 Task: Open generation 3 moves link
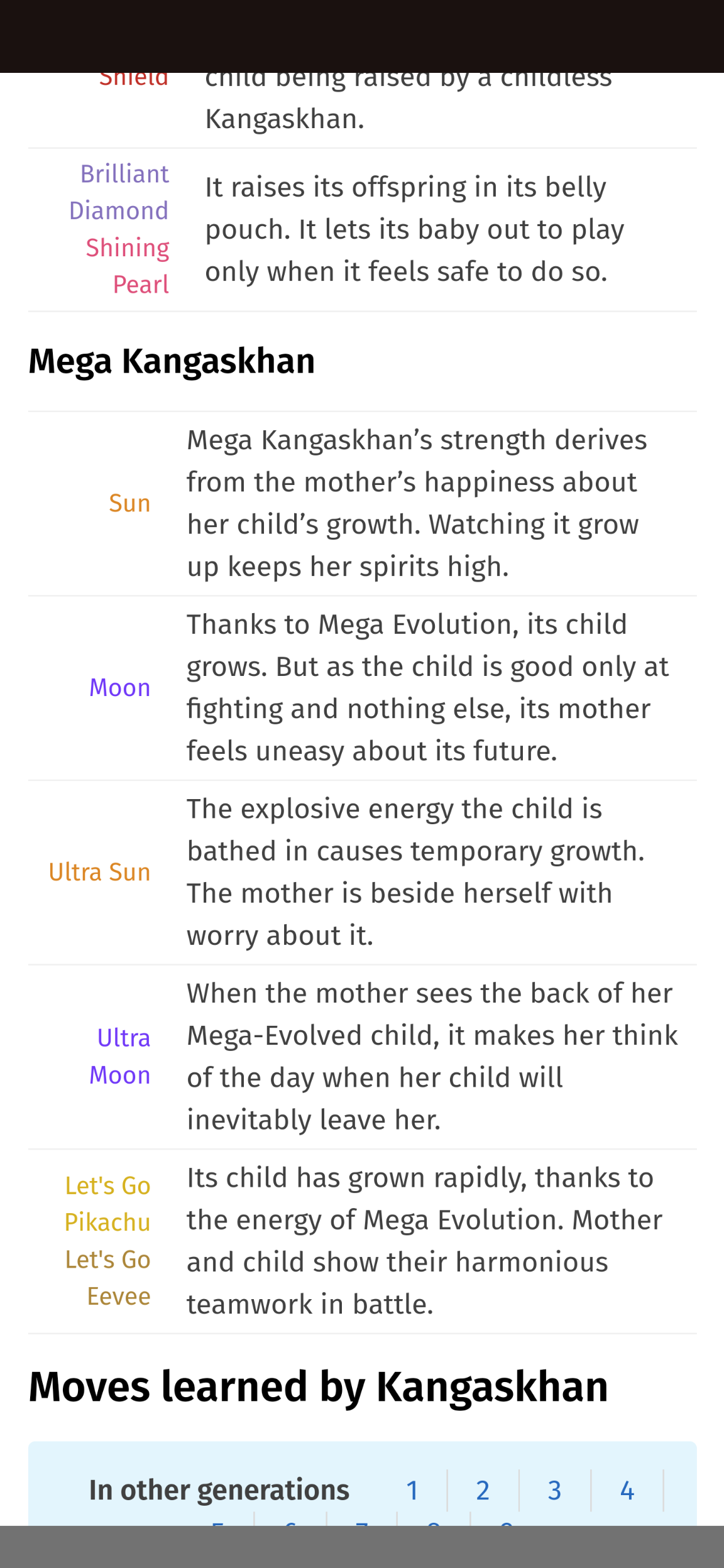tap(554, 1490)
